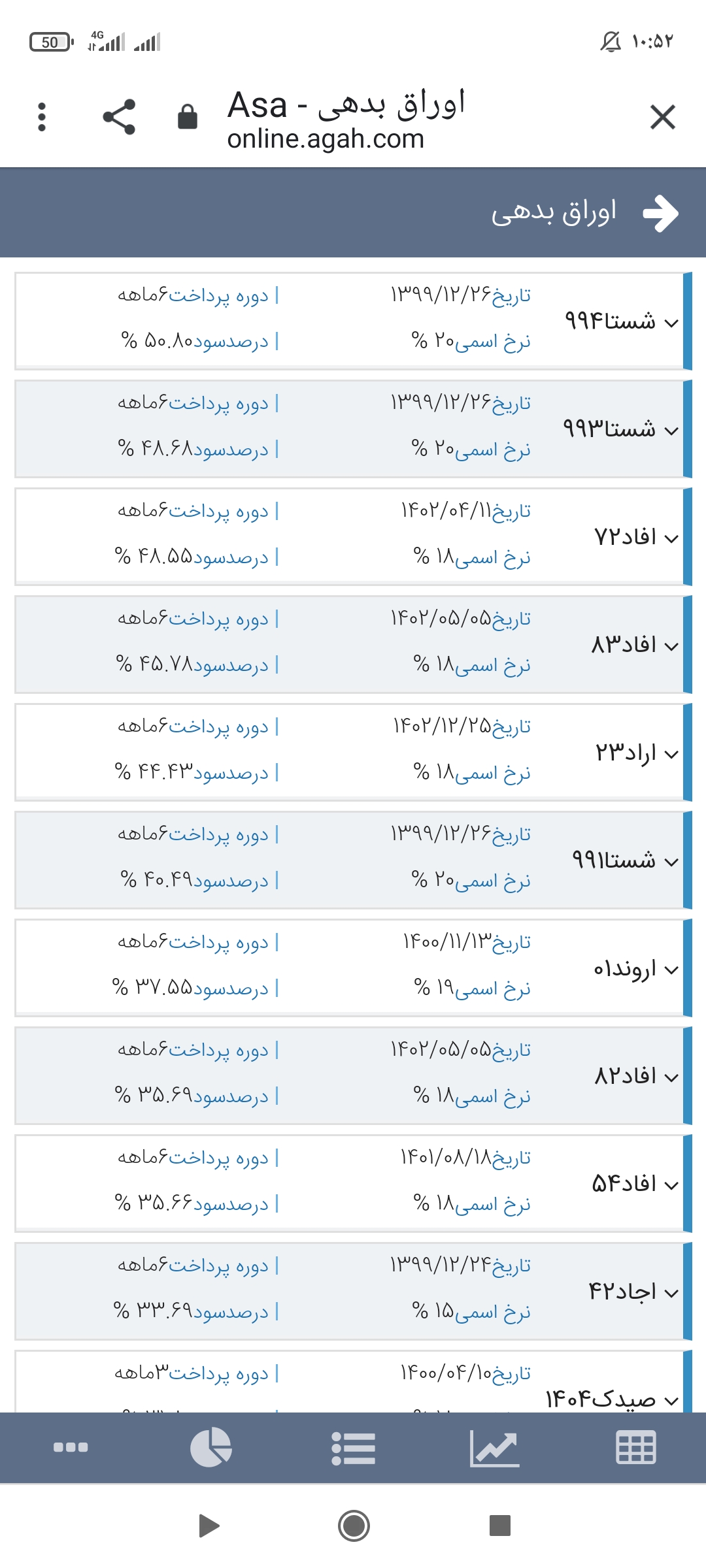Open the line chart tab in bottom bar

494,1447
